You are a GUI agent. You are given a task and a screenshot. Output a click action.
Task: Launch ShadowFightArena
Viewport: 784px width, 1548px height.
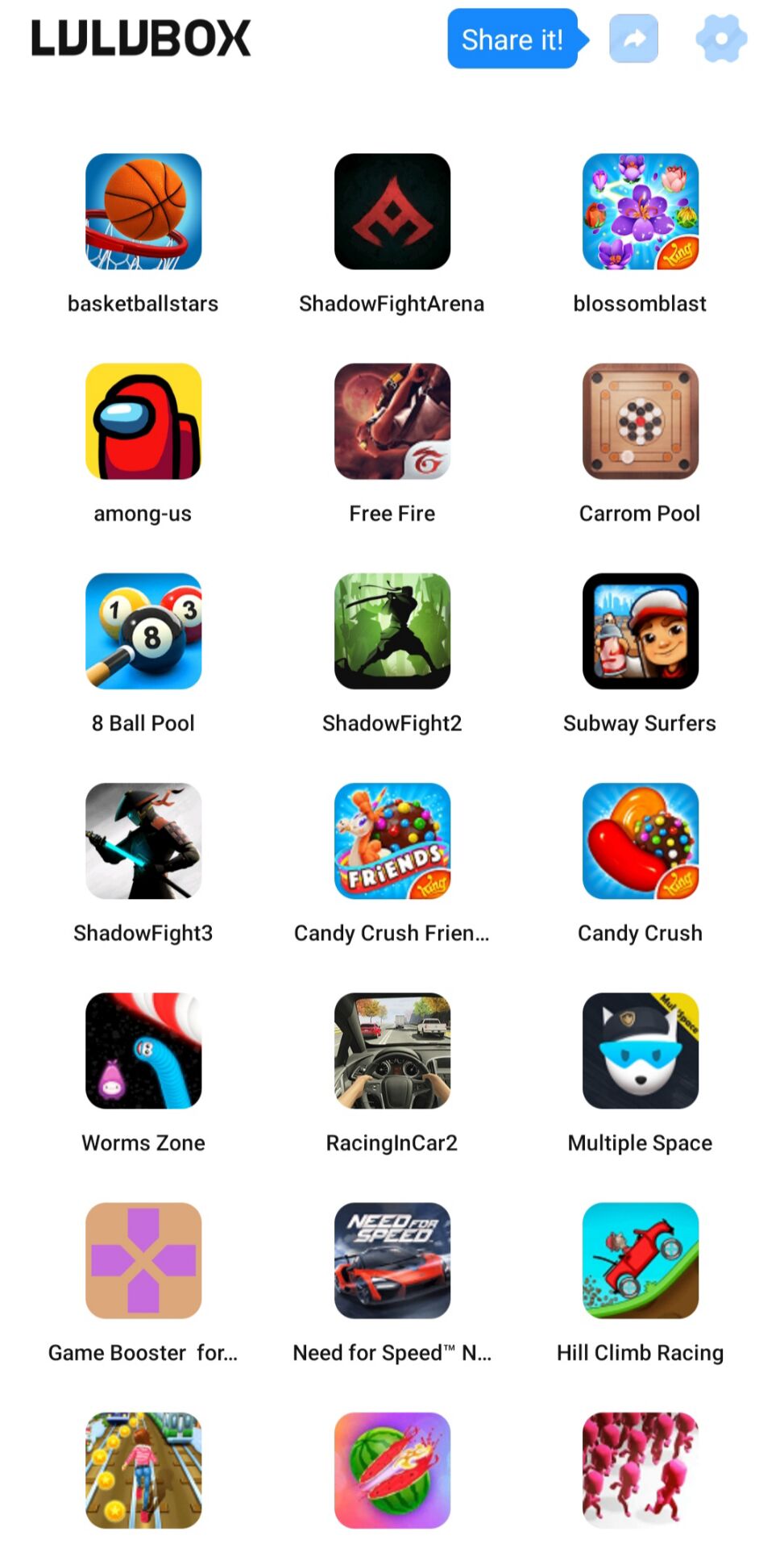[x=392, y=212]
